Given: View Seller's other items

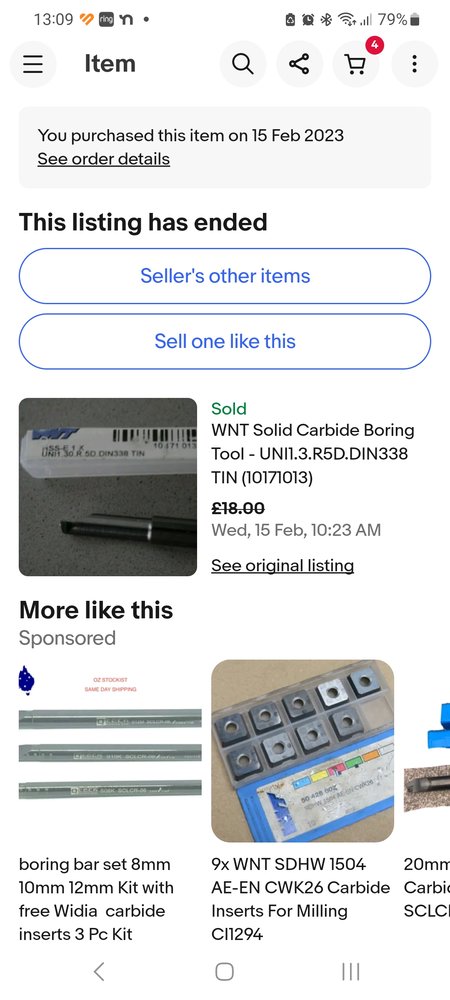Looking at the screenshot, I should 225,276.
